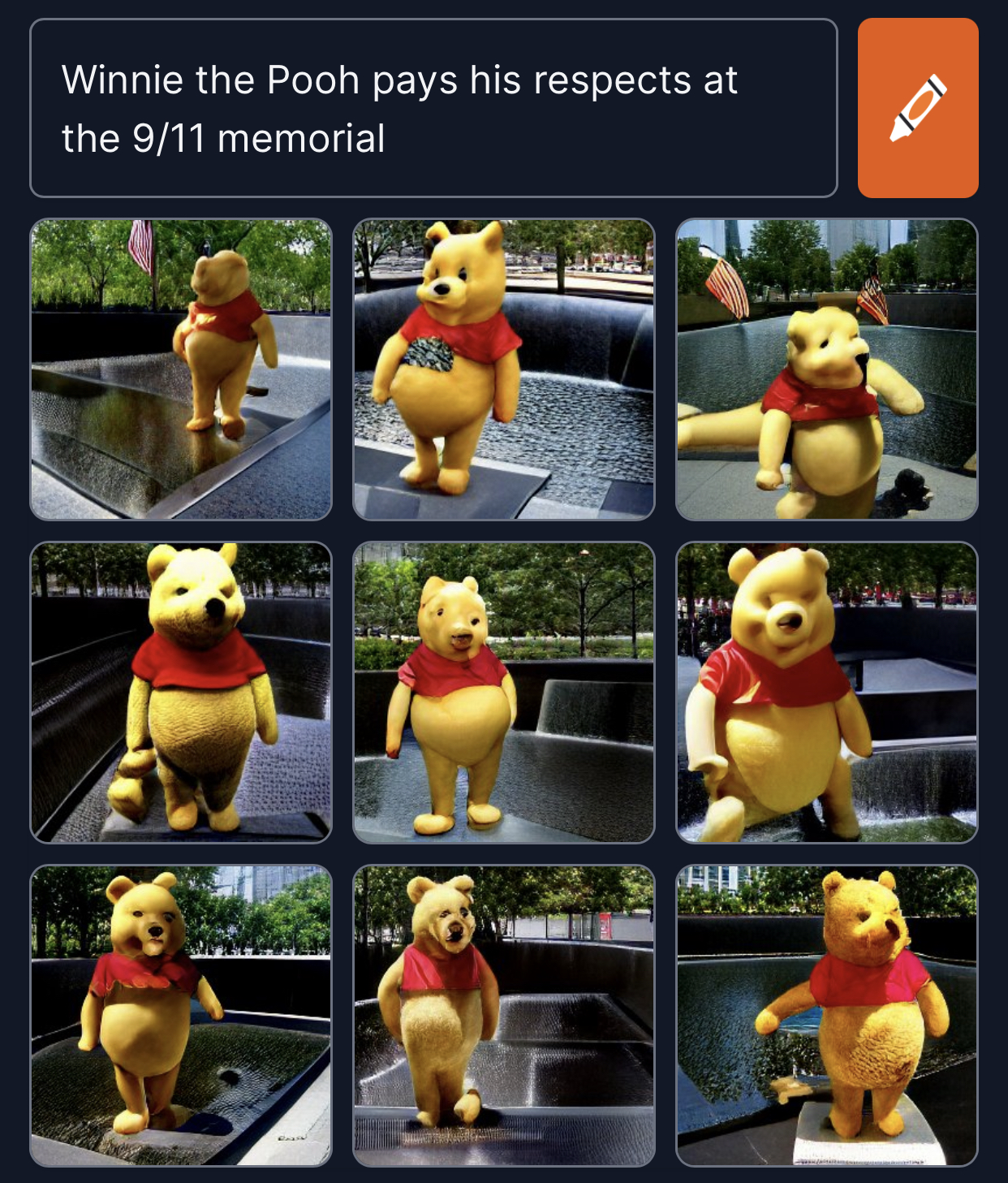View image of Pooh between two American flags
The width and height of the screenshot is (1008, 1183).
[x=826, y=369]
